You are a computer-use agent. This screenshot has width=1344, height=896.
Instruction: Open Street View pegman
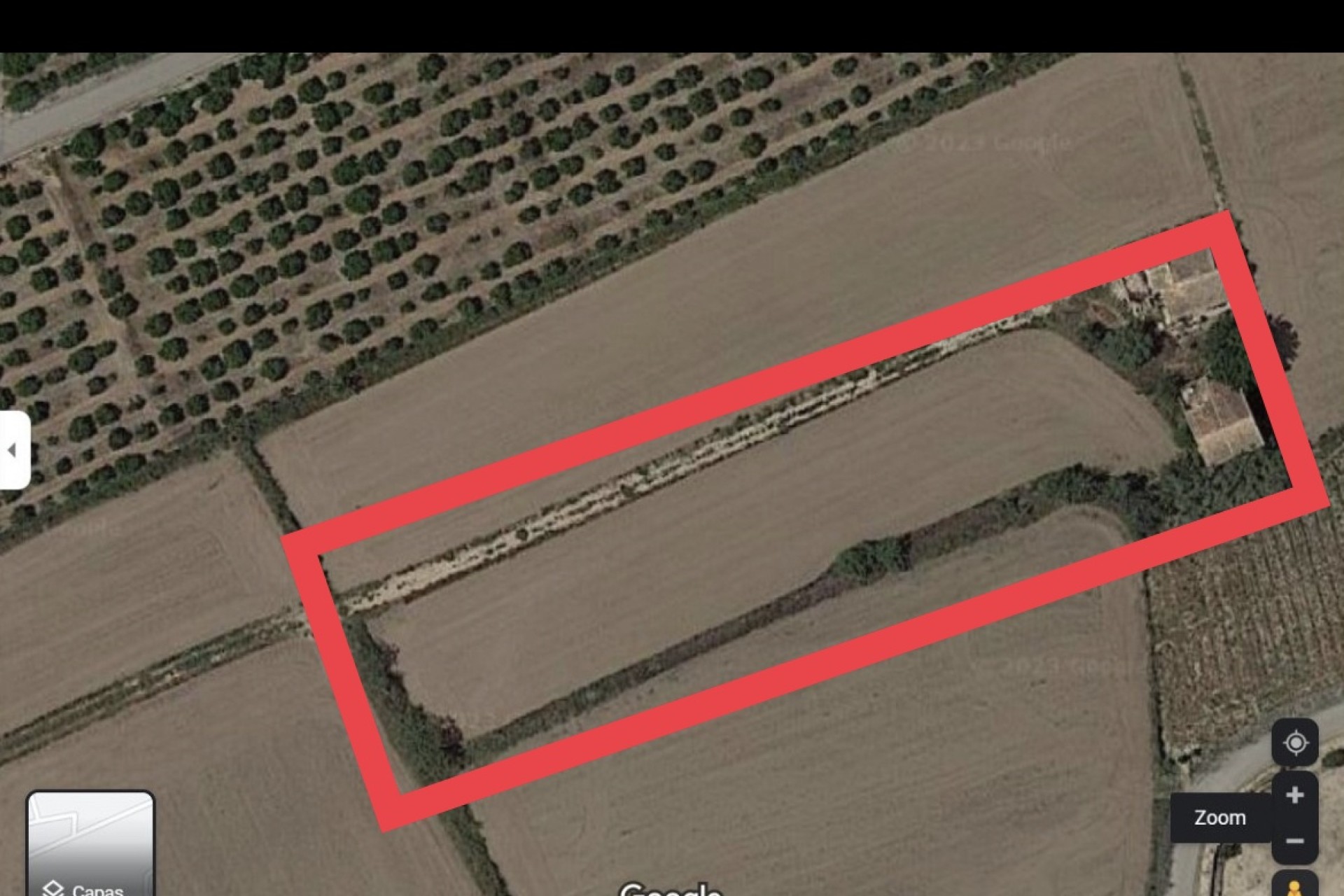click(1294, 885)
